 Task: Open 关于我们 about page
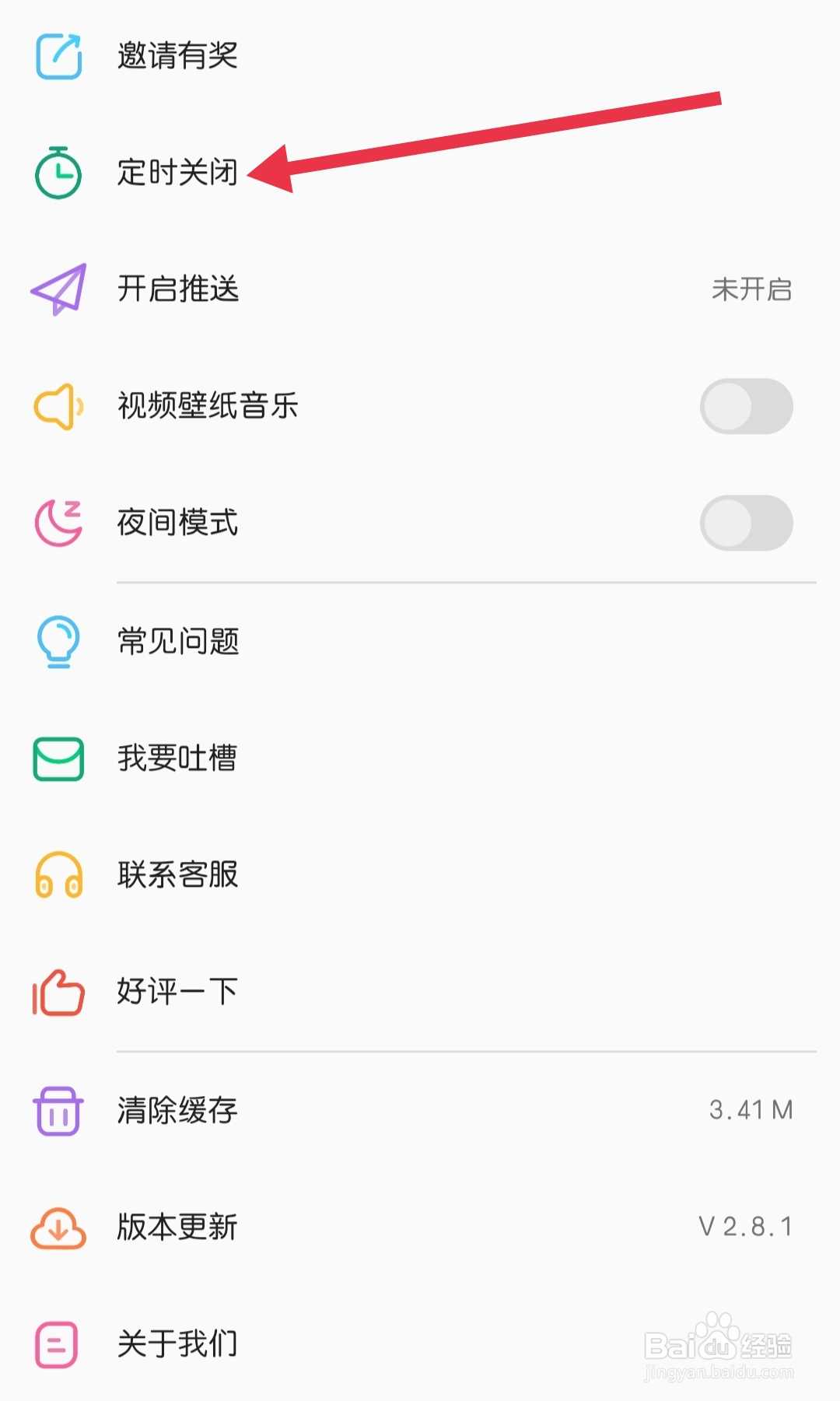[420, 1343]
